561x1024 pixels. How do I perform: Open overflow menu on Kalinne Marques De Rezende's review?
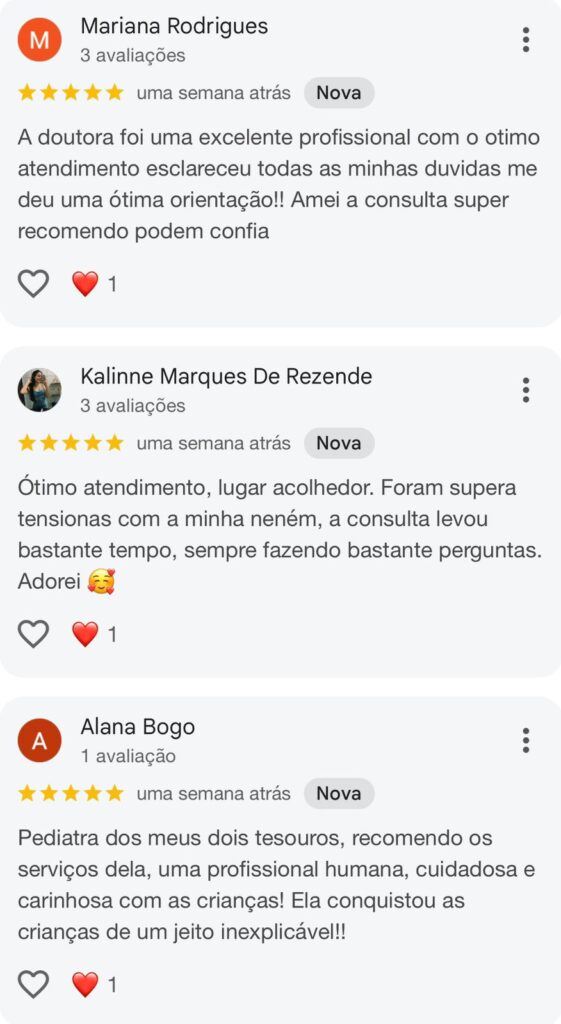click(526, 390)
